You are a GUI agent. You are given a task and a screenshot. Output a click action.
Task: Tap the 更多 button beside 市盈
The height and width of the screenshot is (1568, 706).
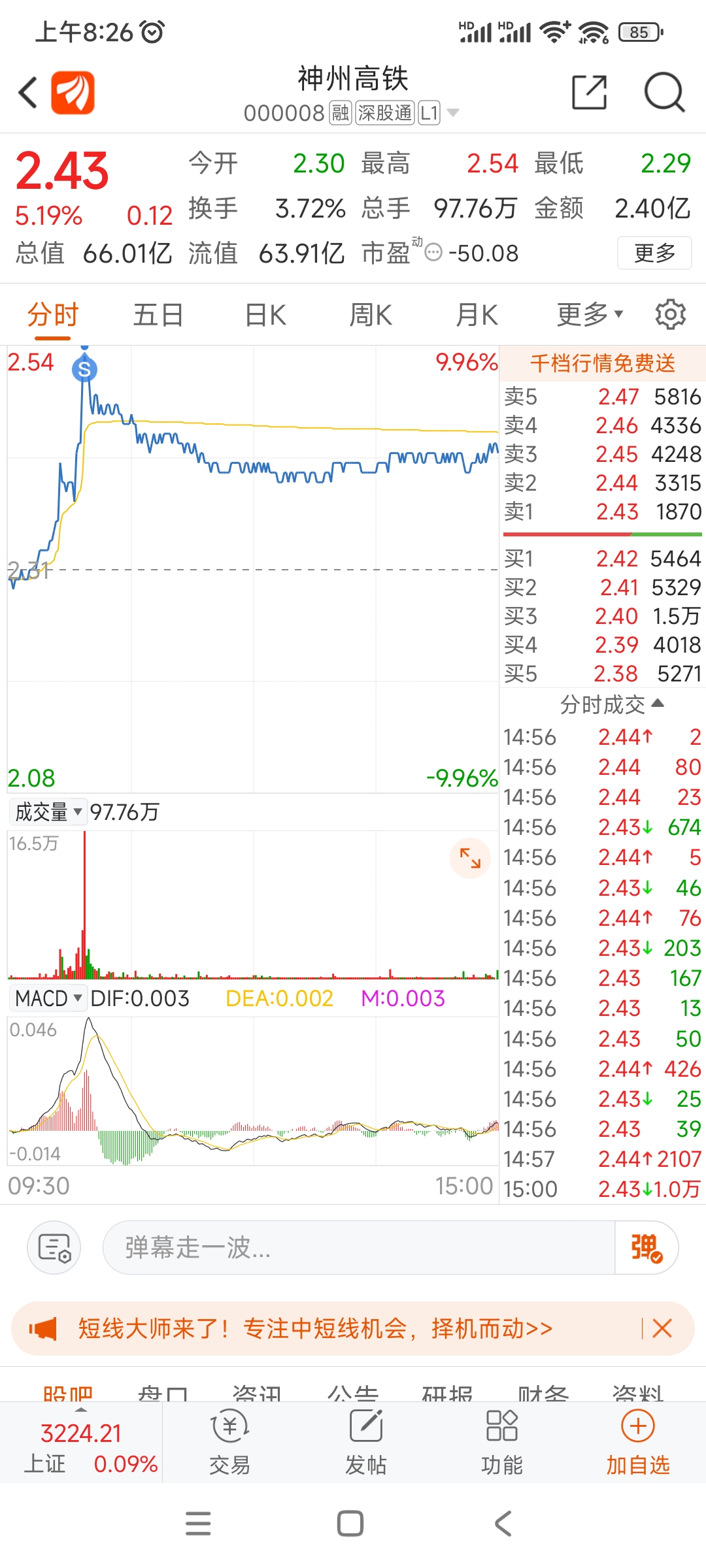click(x=654, y=253)
